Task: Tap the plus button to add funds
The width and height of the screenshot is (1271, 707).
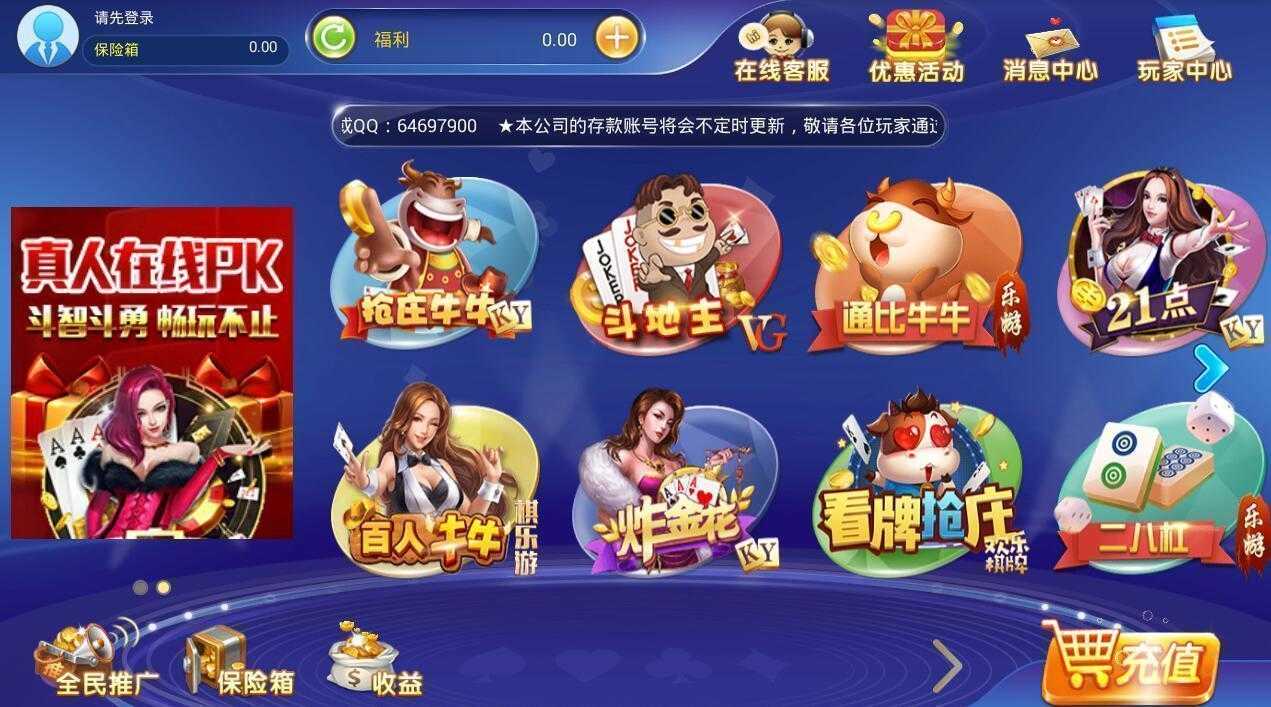Action: [617, 39]
